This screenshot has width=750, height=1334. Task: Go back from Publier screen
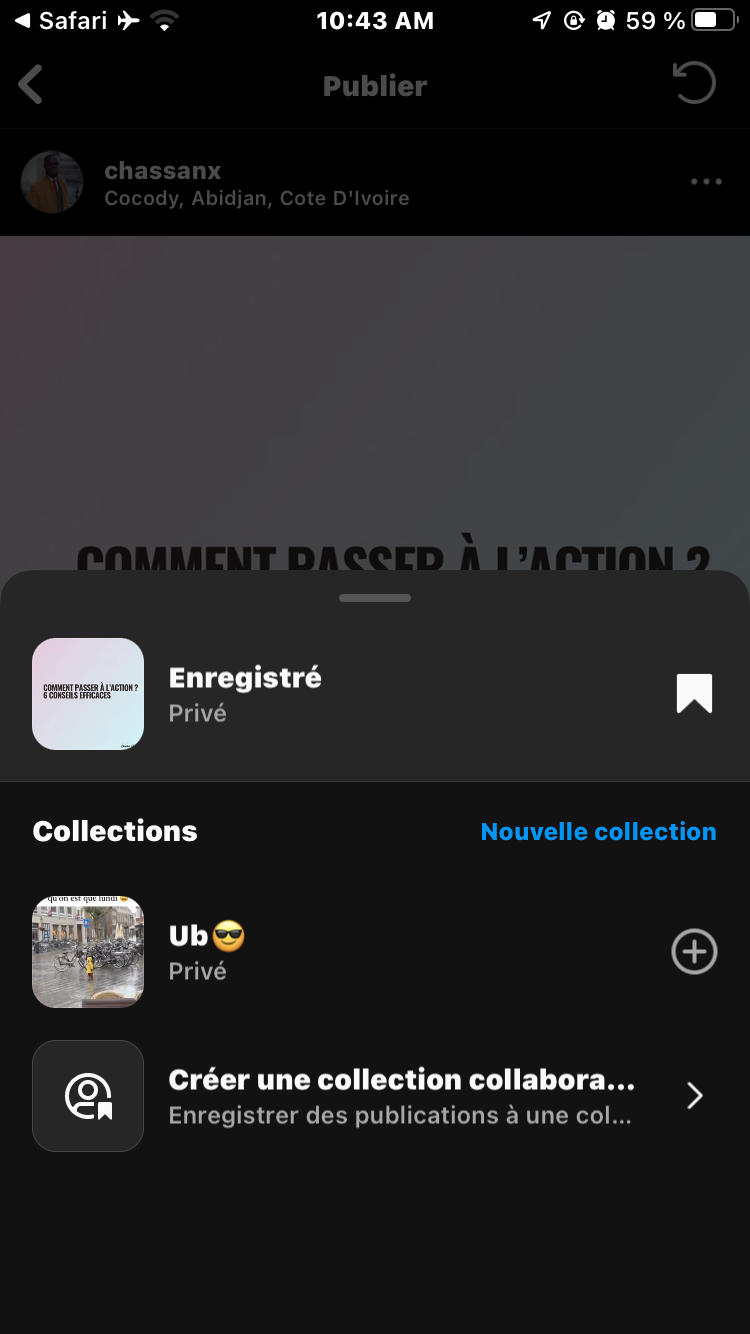[31, 85]
